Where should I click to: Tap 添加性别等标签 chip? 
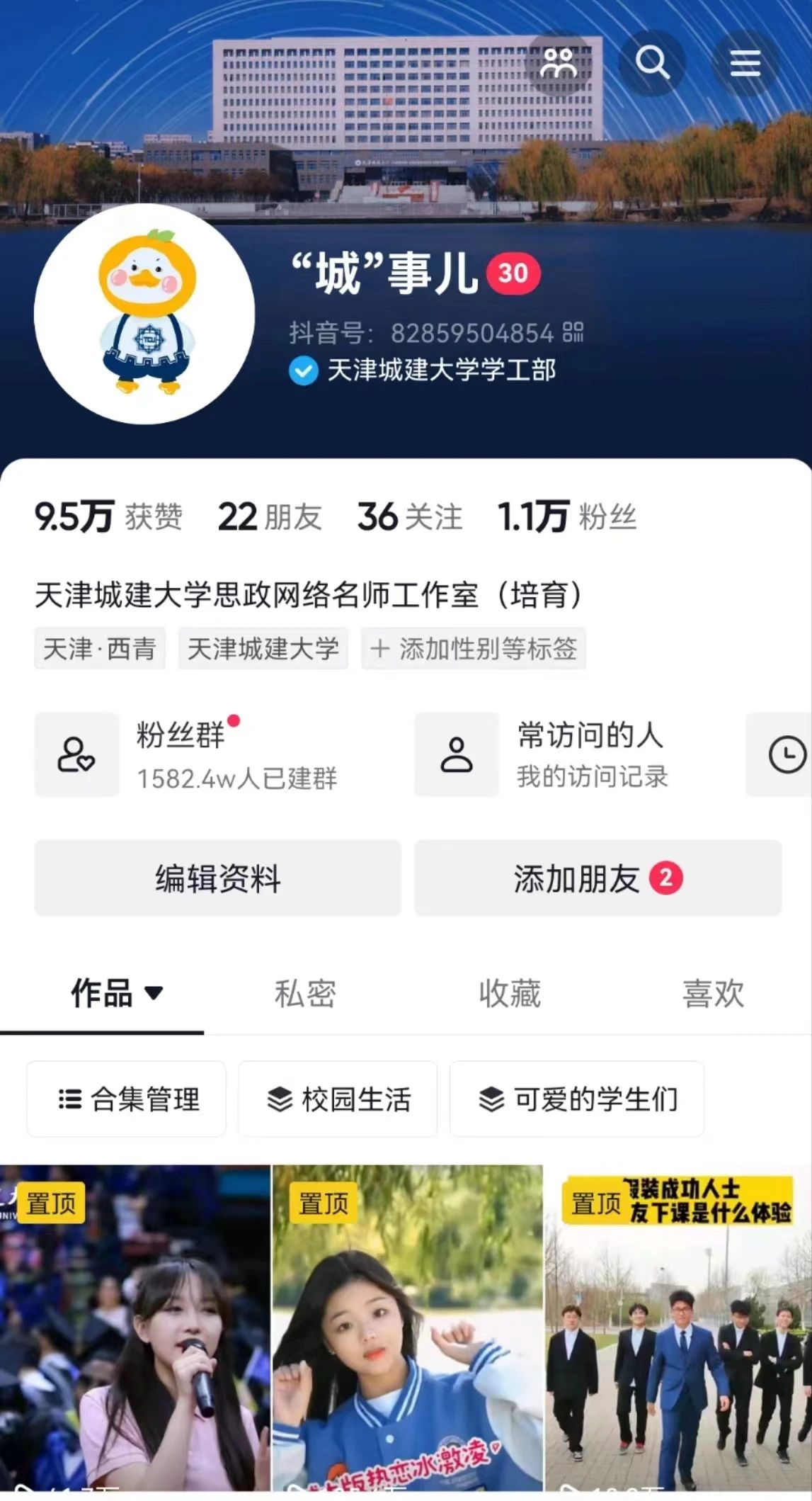coord(474,648)
